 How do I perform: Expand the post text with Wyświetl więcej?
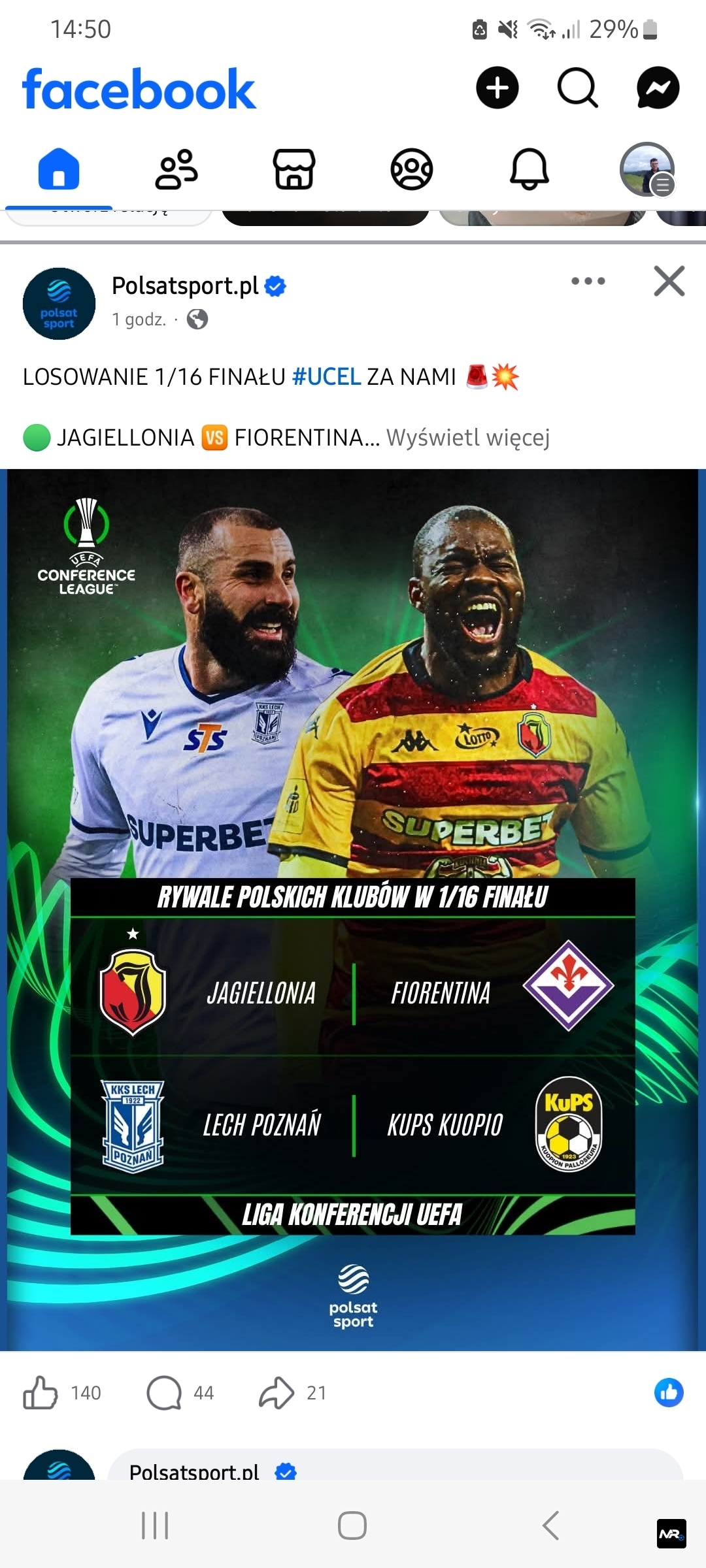coord(468,438)
